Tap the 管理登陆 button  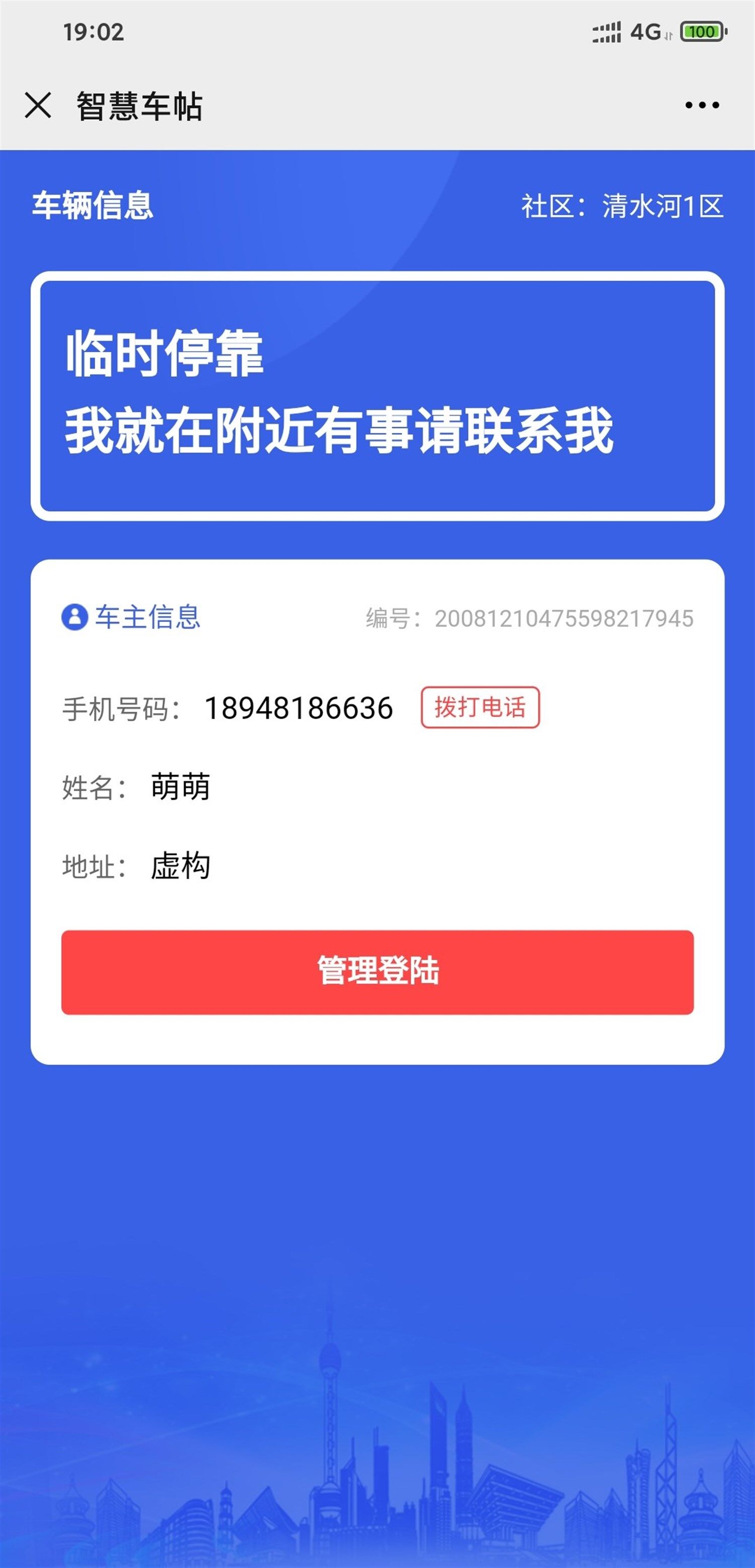[377, 972]
